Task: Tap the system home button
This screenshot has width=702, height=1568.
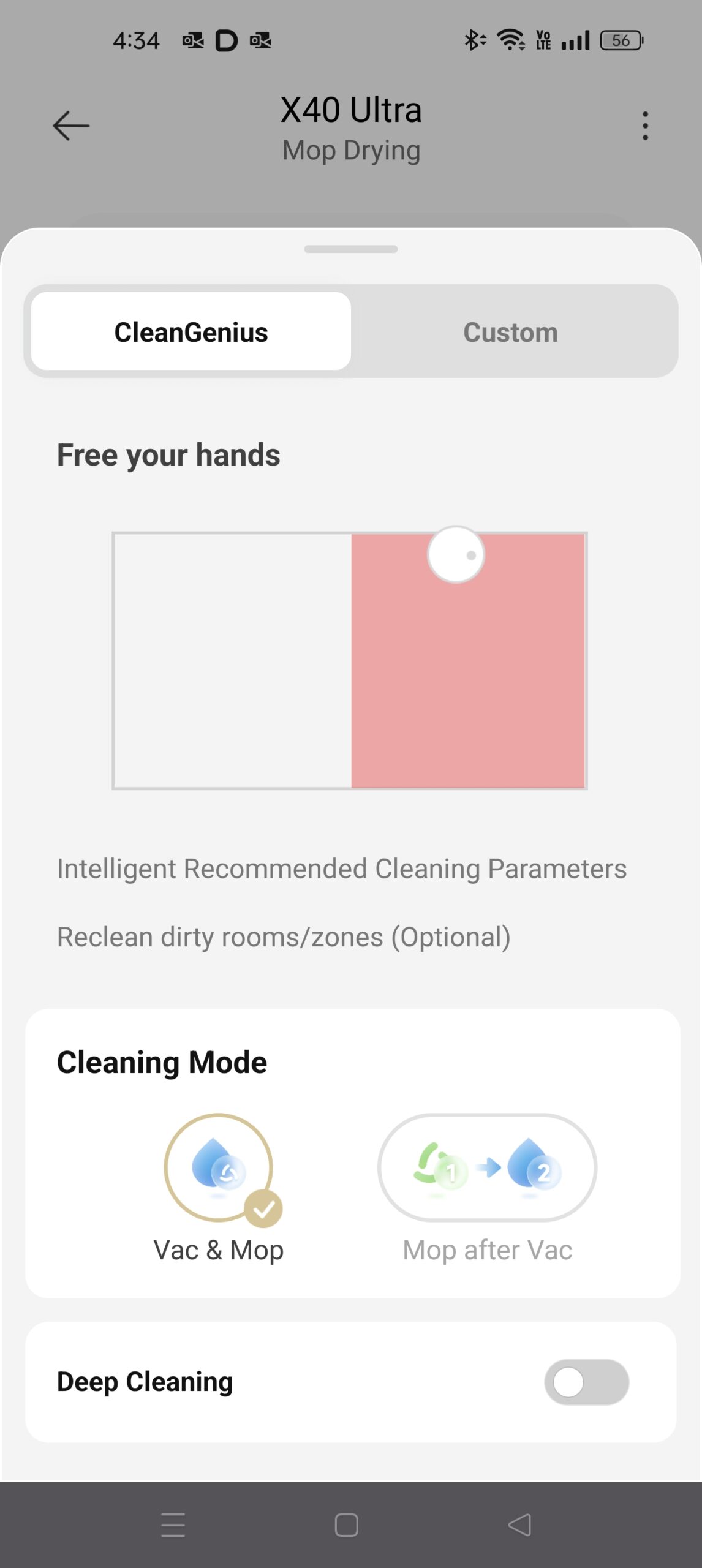Action: [347, 1525]
